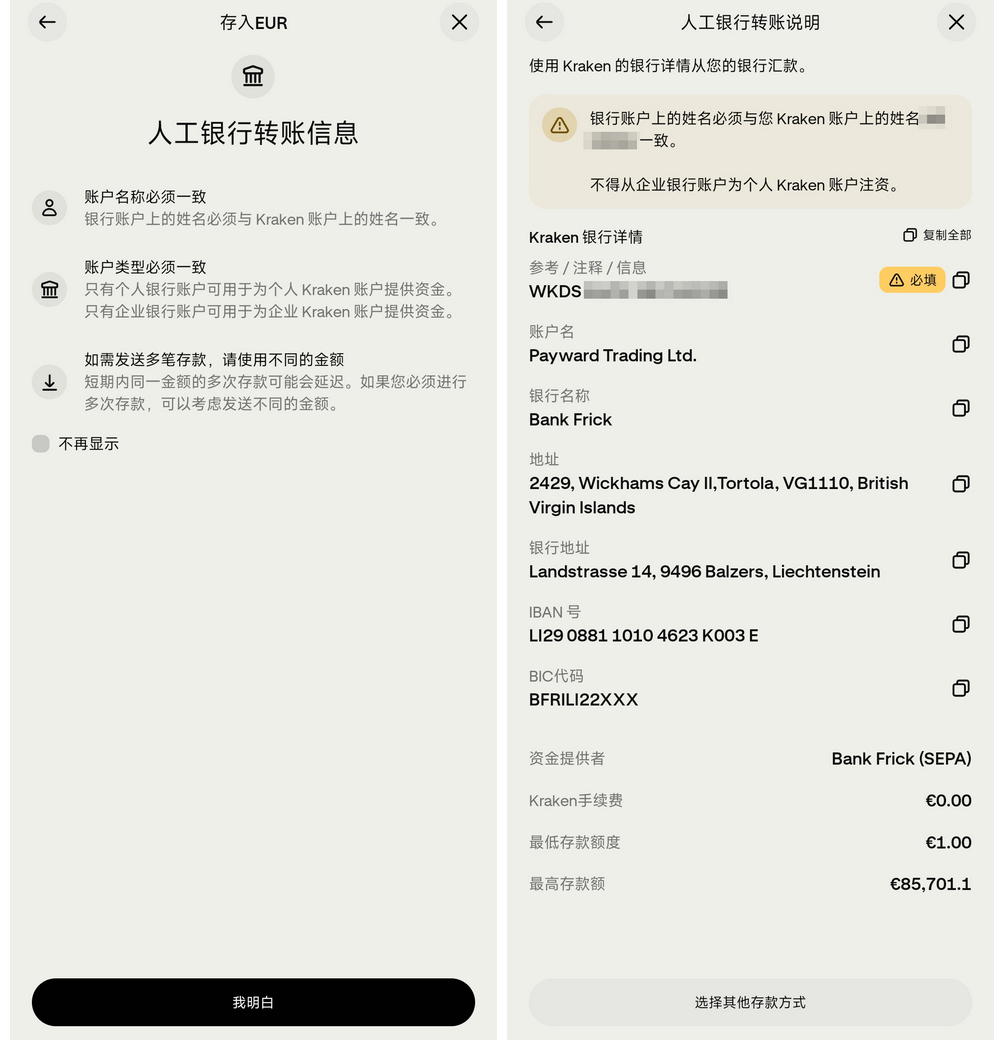Close the 人工银行转账说明 screen

tap(956, 22)
